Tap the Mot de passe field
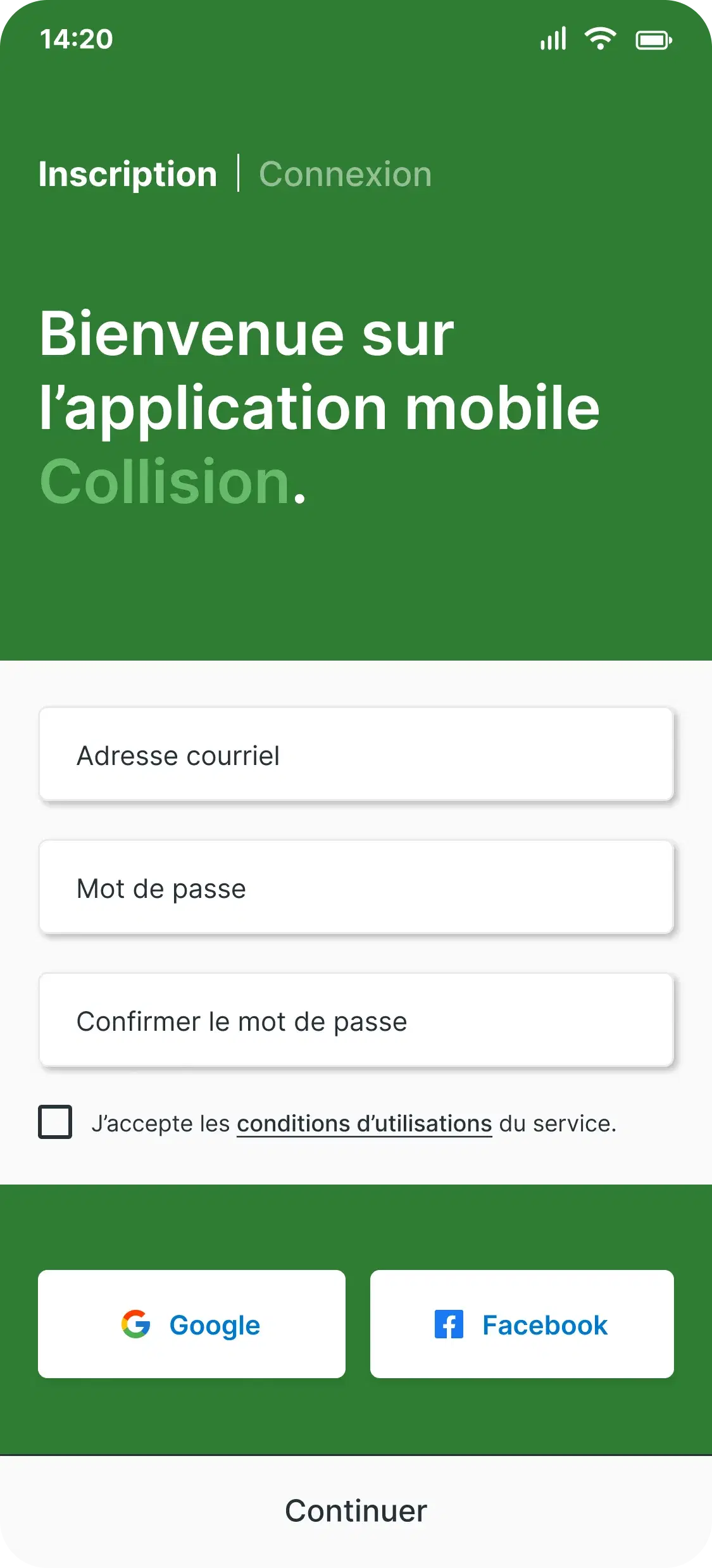Screen dimensions: 712x1568 point(356,888)
